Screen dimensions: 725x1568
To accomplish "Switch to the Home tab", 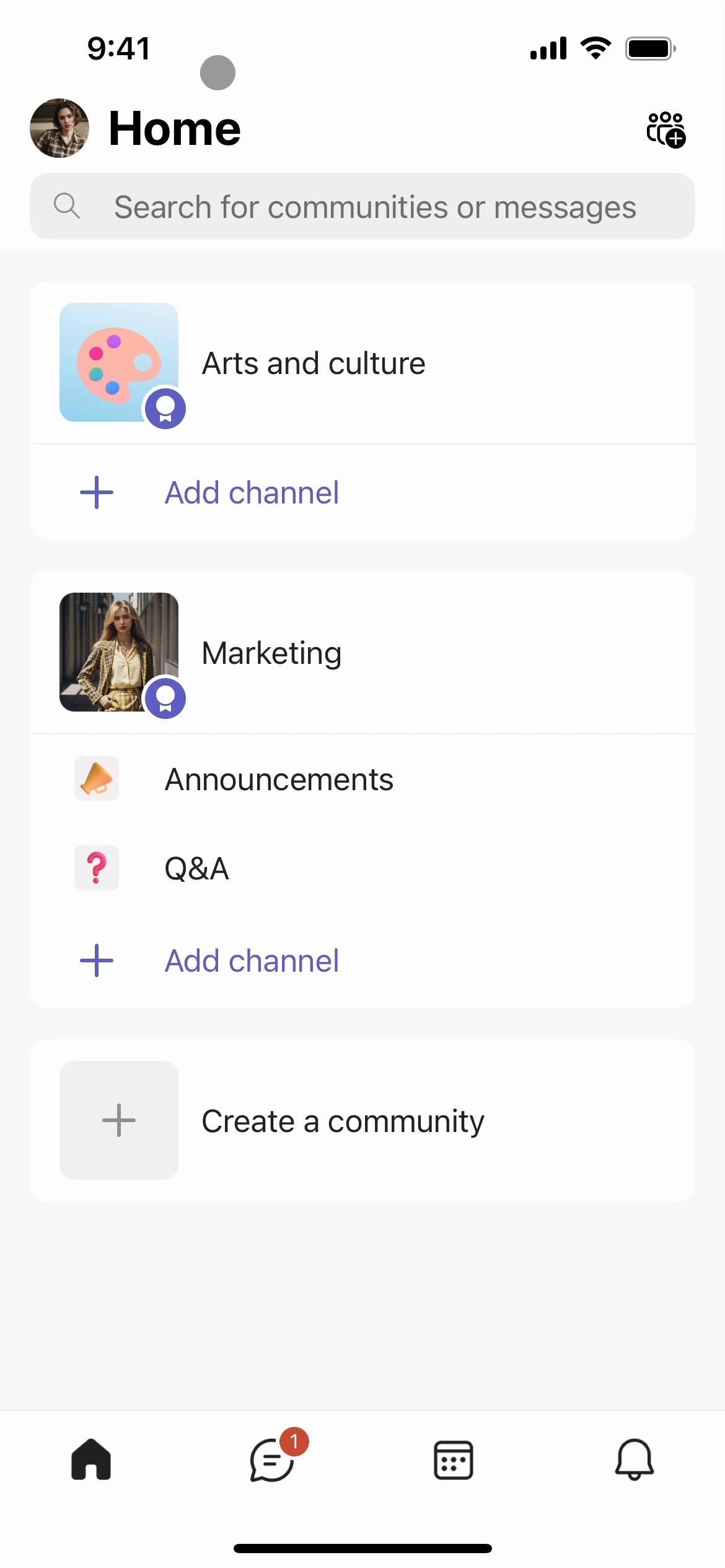I will point(91,1459).
